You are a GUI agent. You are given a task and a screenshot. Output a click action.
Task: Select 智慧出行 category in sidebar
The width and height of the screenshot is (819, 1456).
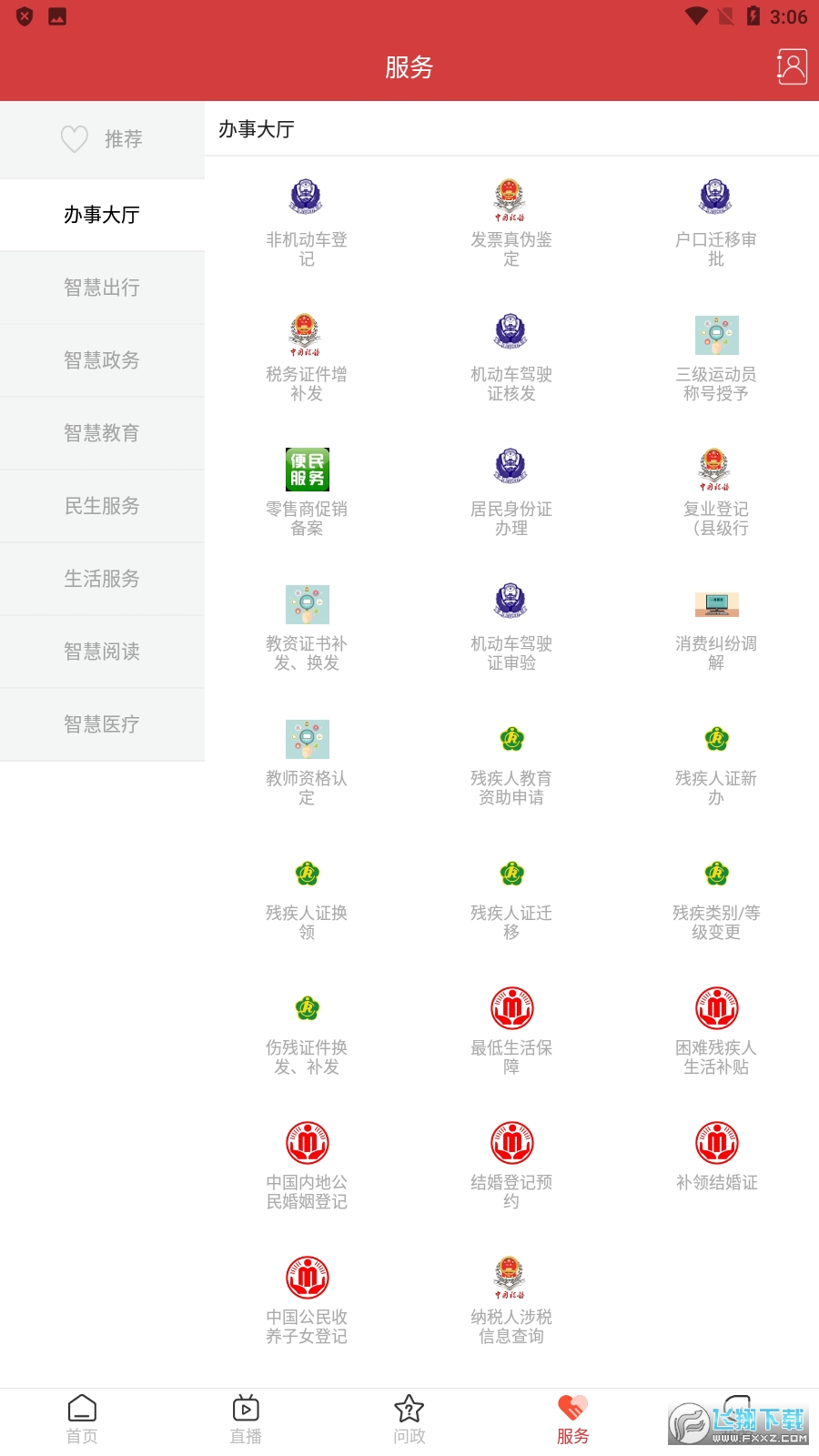(x=102, y=288)
